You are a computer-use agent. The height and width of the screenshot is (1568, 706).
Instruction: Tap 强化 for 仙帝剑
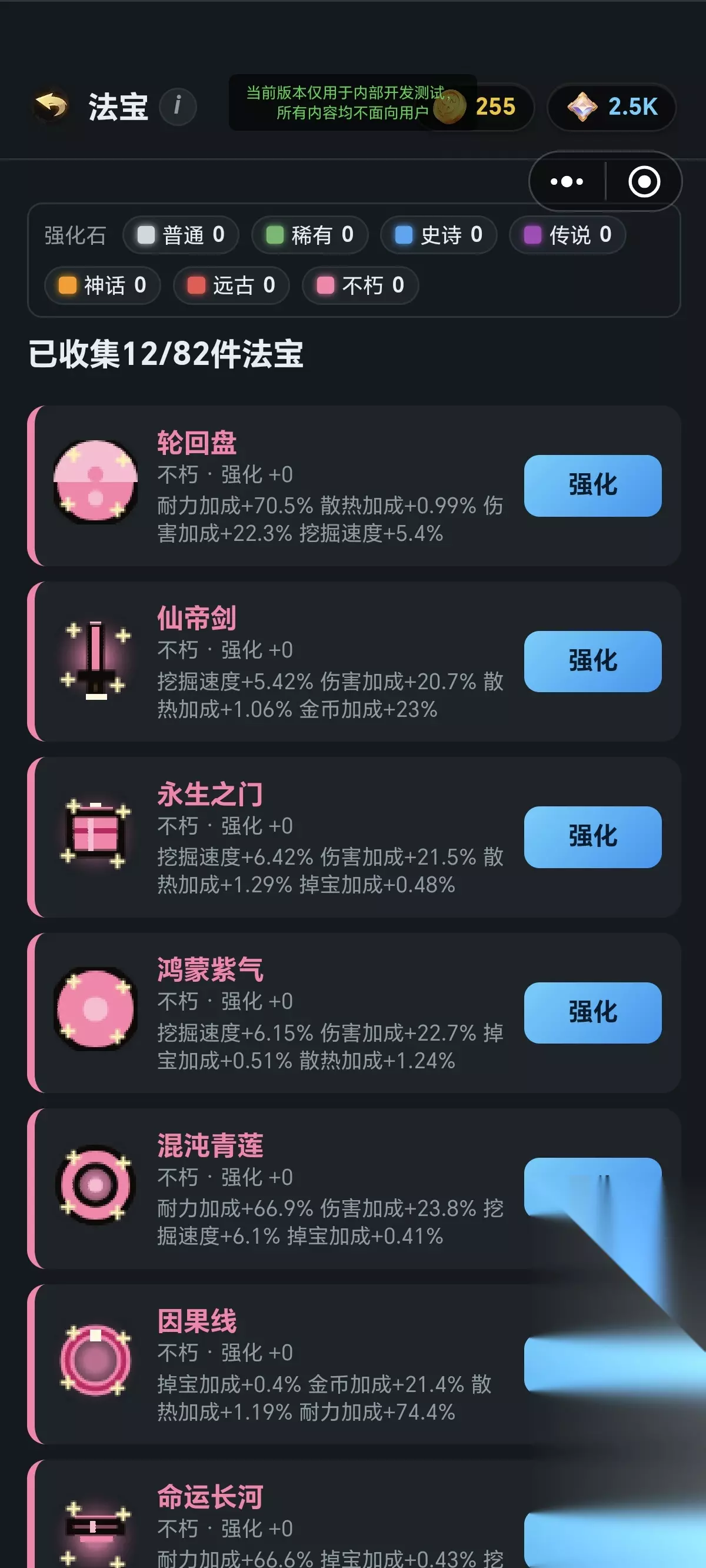point(592,661)
